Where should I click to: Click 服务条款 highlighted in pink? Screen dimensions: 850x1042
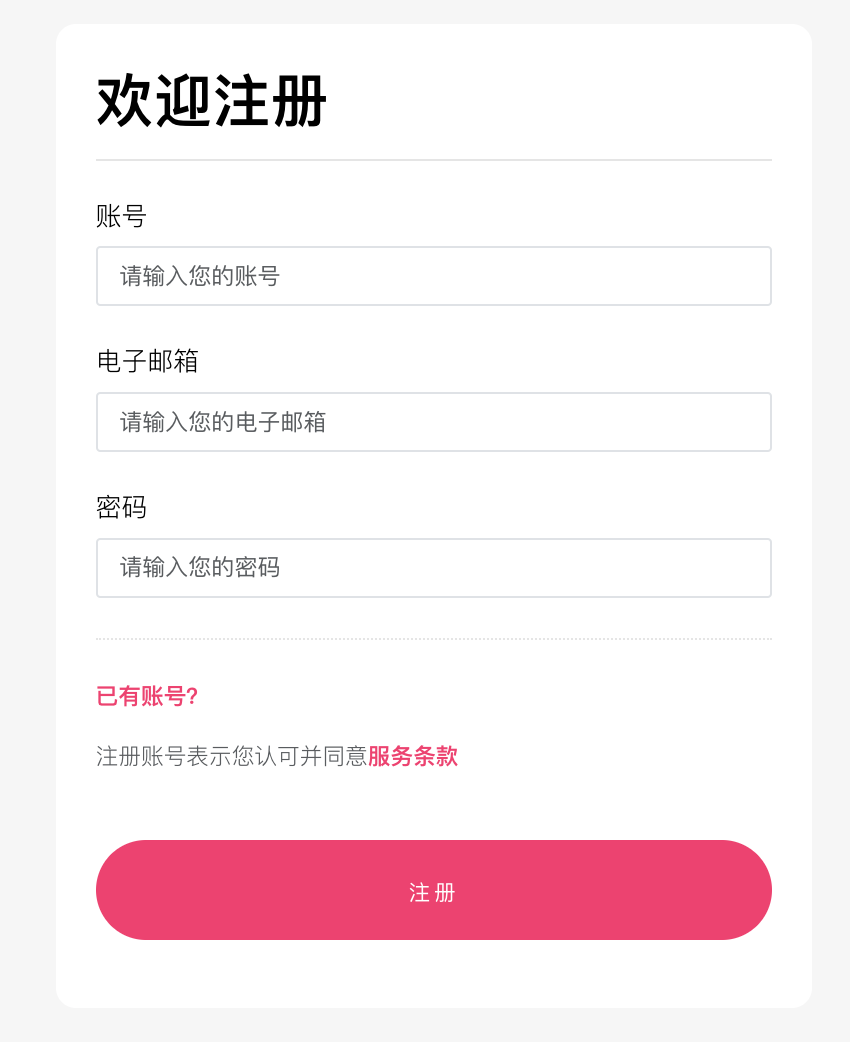[413, 757]
